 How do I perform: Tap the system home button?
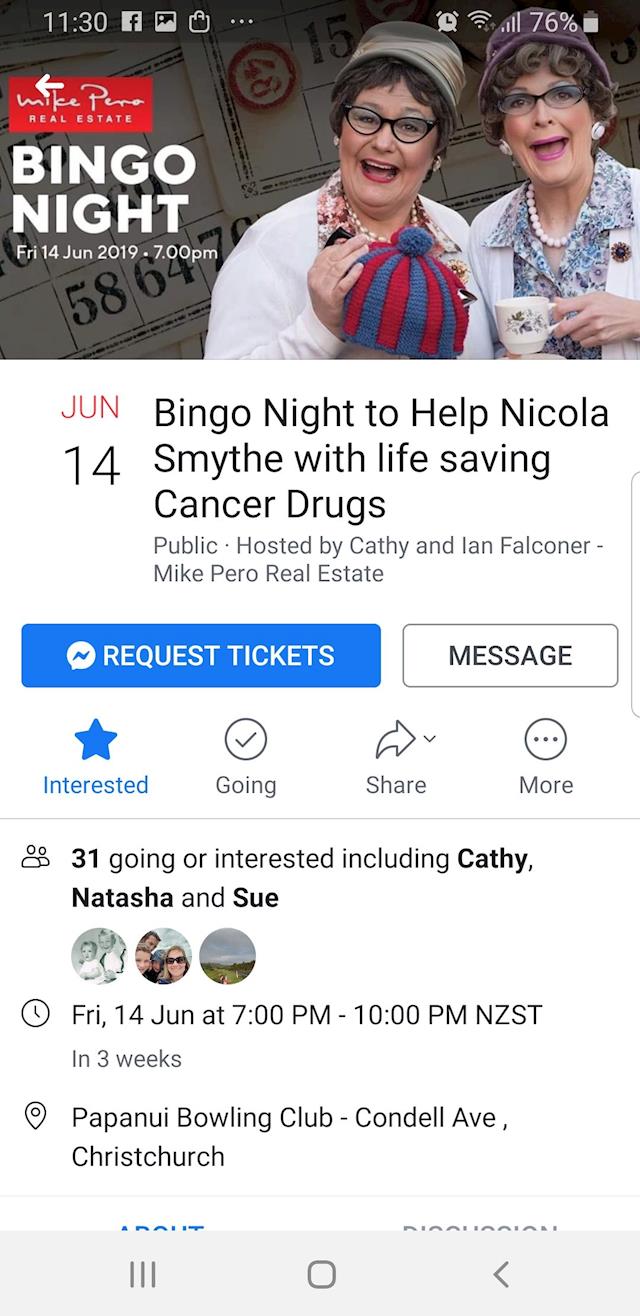321,1273
